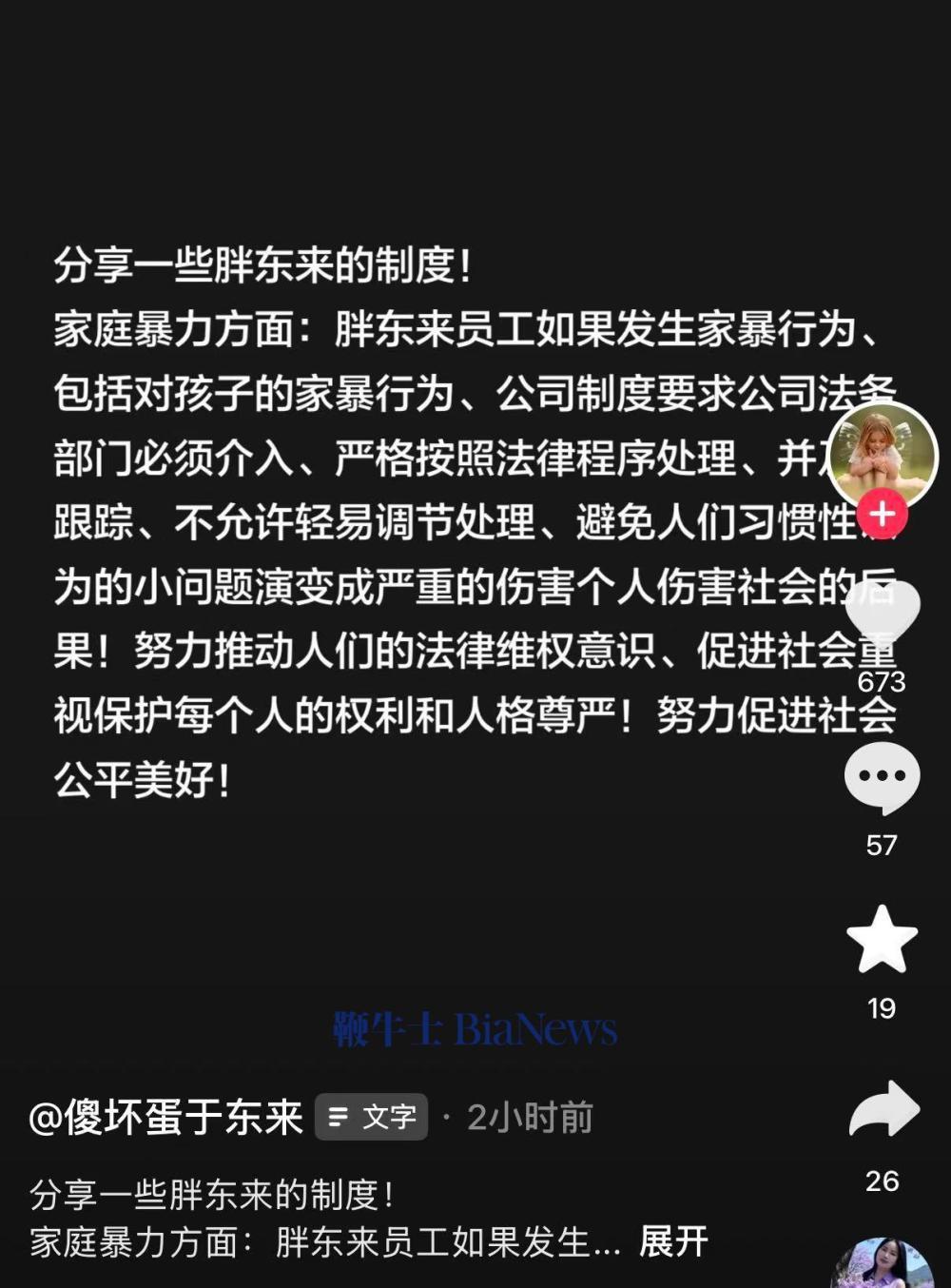
Task: Open the author's profile avatar
Action: [x=883, y=456]
